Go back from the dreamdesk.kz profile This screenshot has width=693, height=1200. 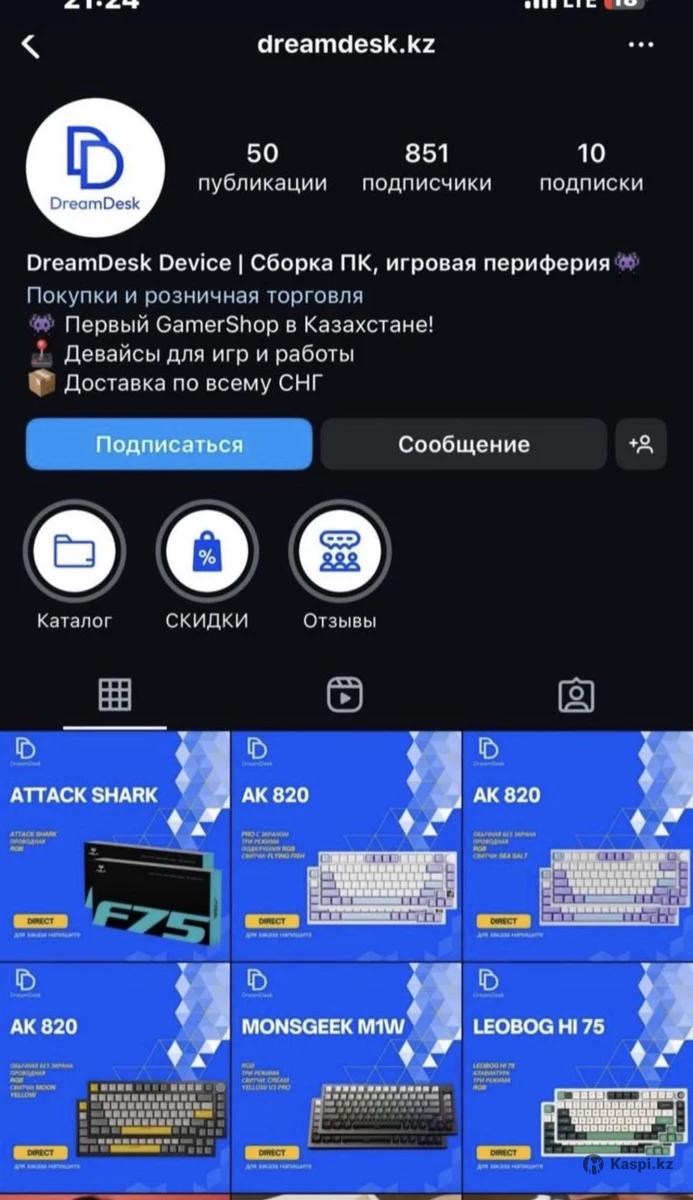(x=31, y=45)
